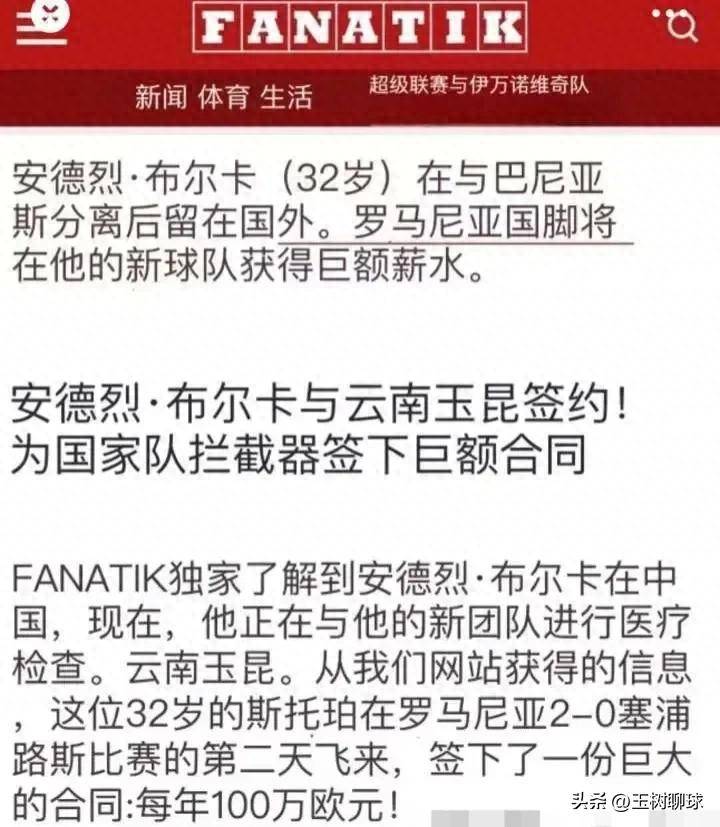720x827 pixels.
Task: Open the search icon
Action: click(x=678, y=25)
